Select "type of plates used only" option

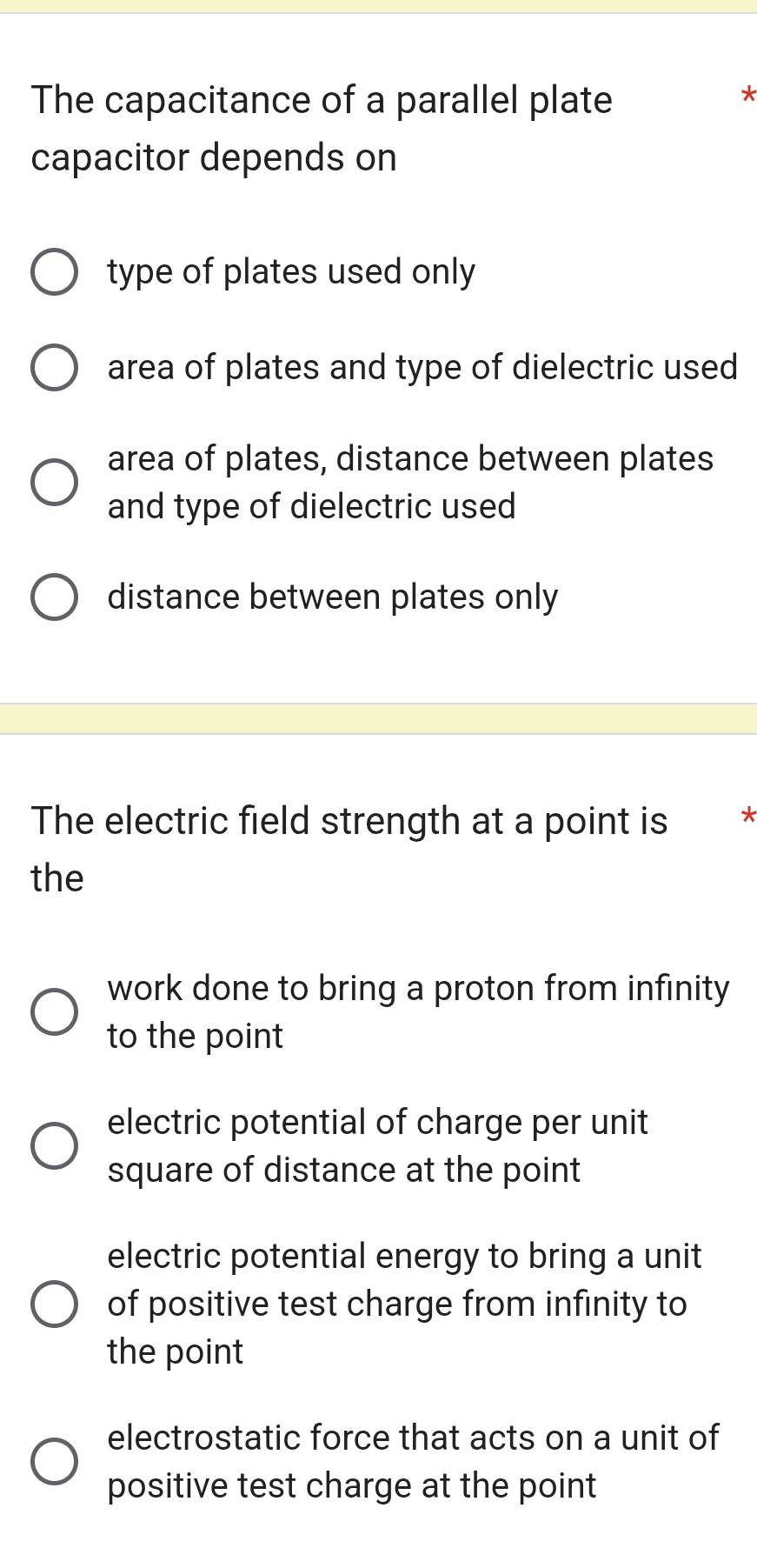coord(55,272)
